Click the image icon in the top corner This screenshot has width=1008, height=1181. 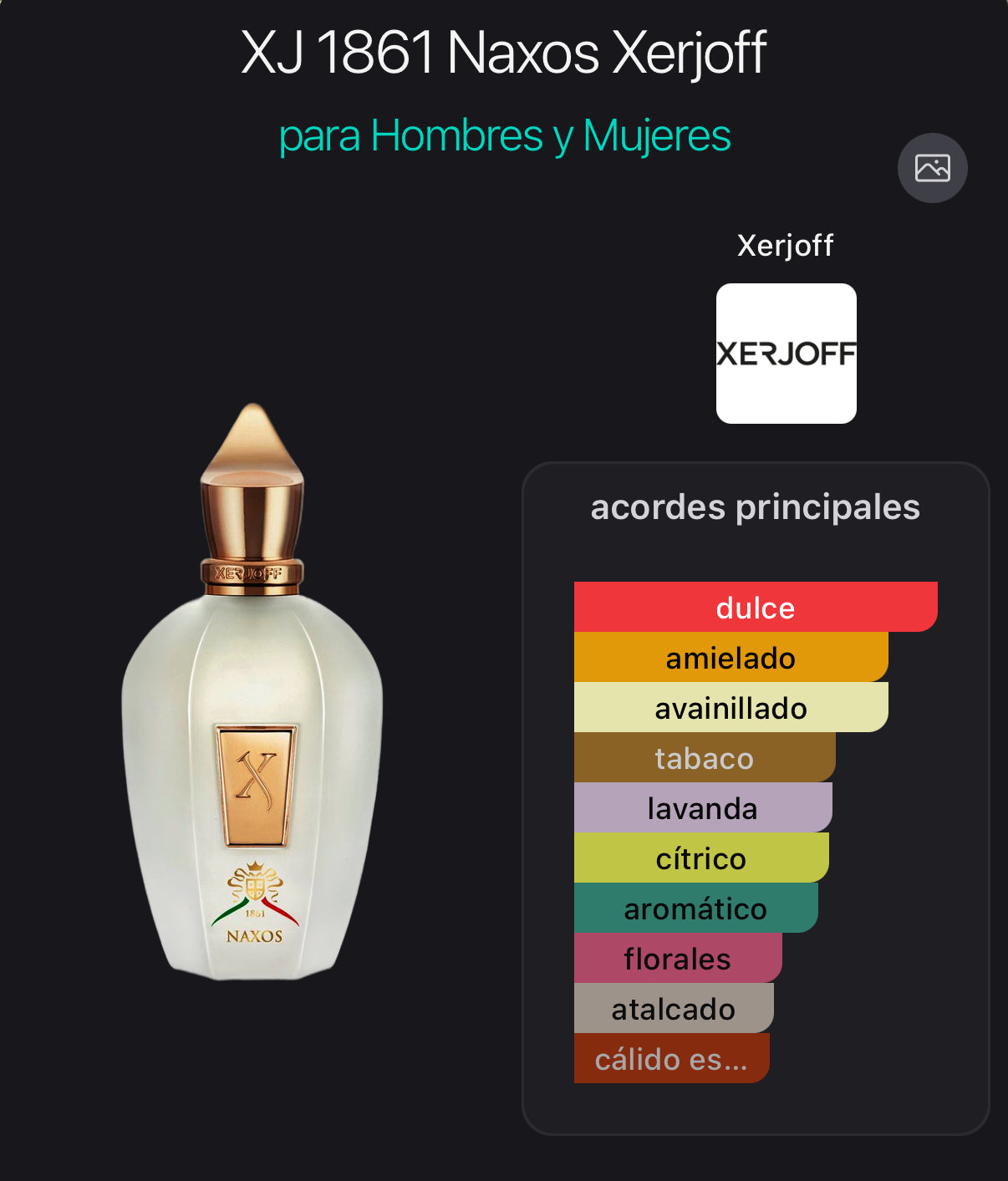point(932,168)
